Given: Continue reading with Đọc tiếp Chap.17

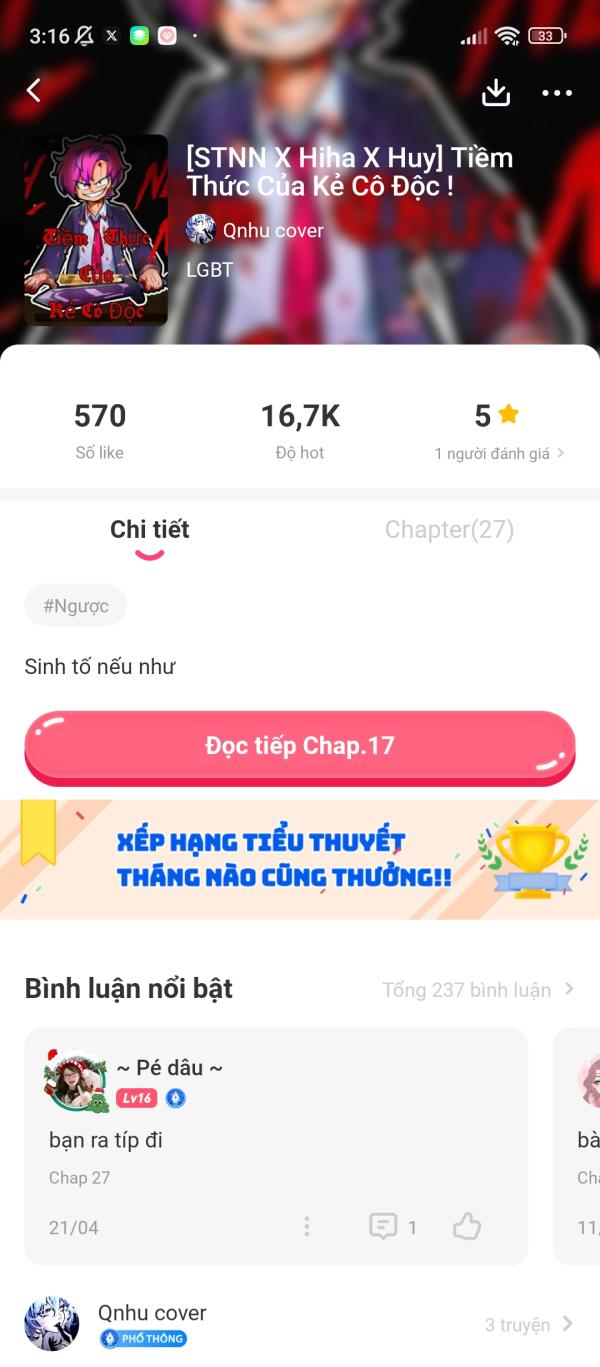Looking at the screenshot, I should click(300, 746).
